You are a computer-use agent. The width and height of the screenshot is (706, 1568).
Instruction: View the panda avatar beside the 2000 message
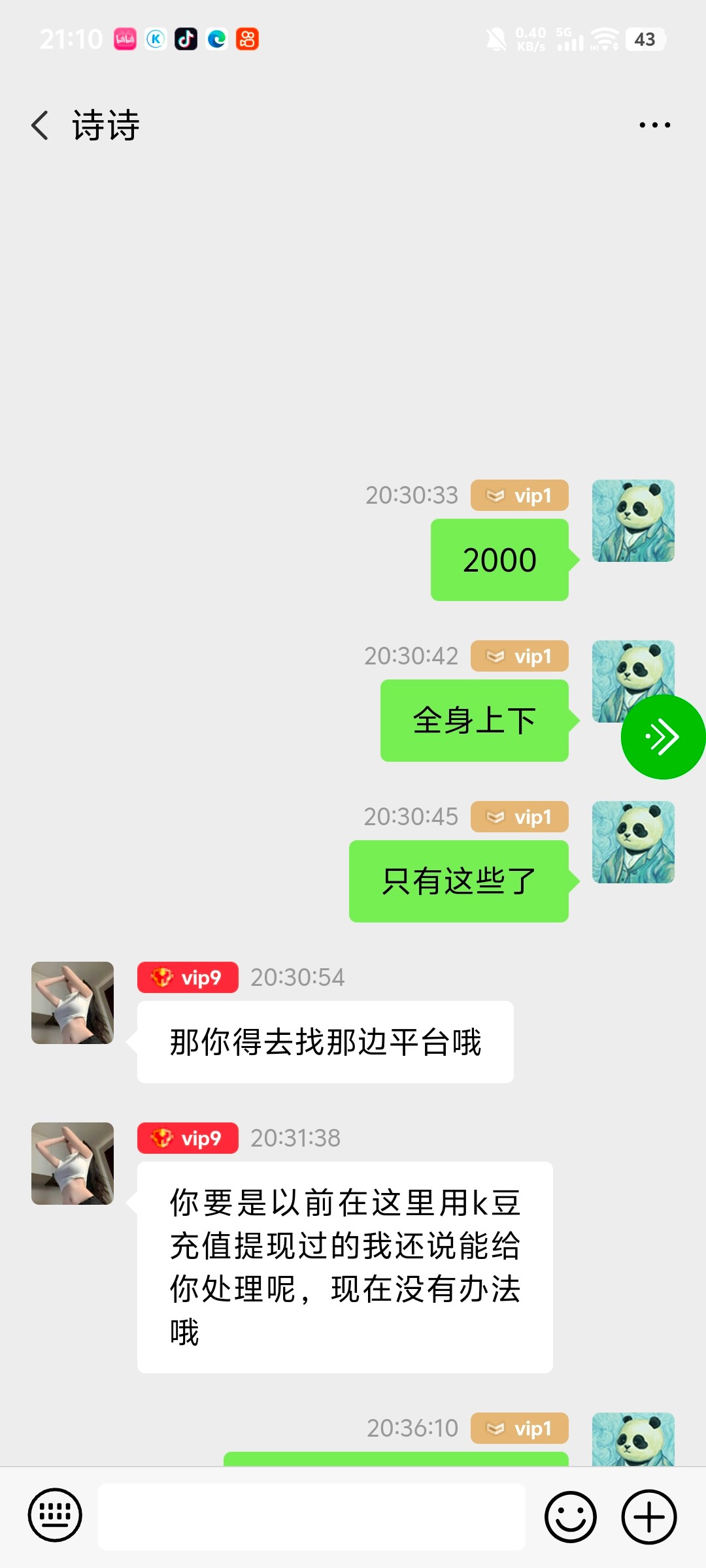click(633, 521)
